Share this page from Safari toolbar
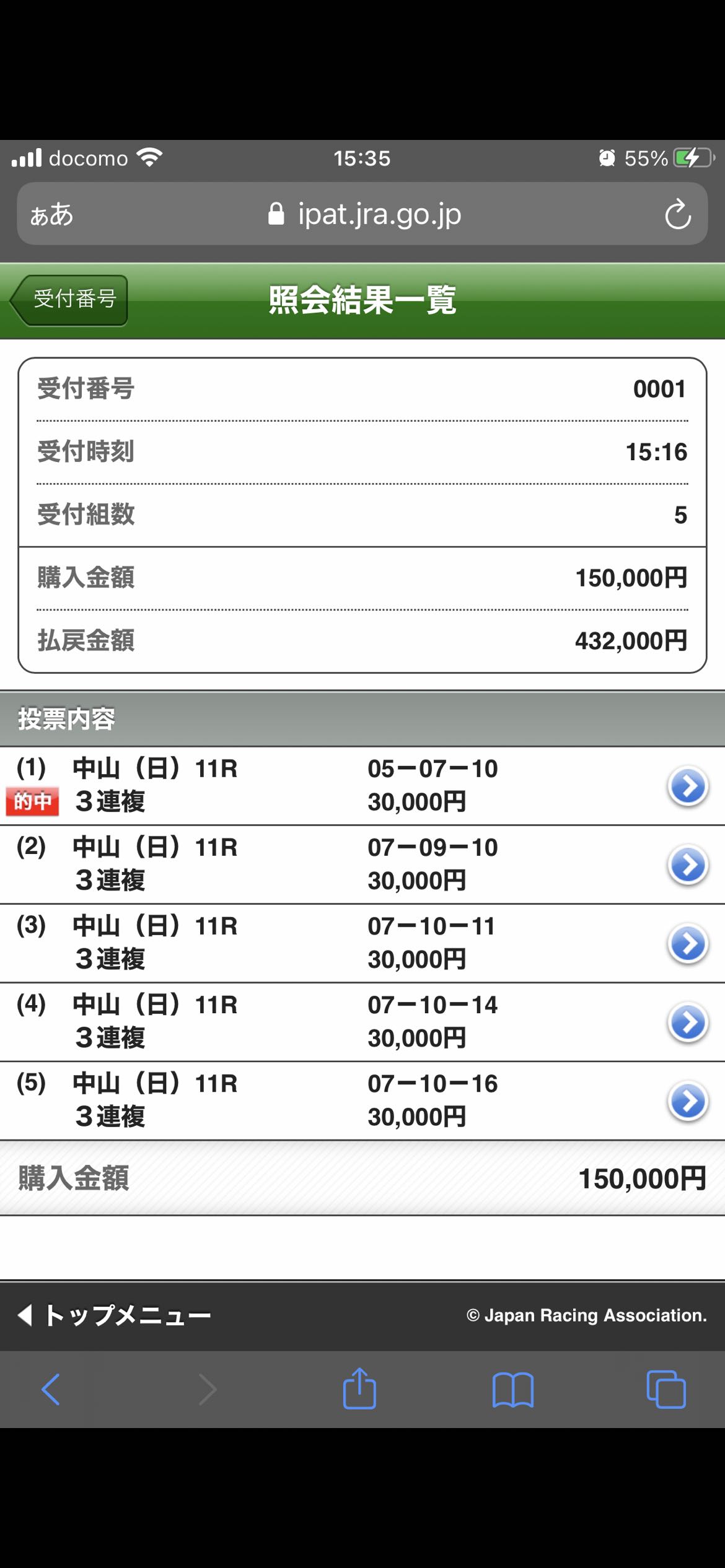The image size is (725, 1568). (x=359, y=1390)
